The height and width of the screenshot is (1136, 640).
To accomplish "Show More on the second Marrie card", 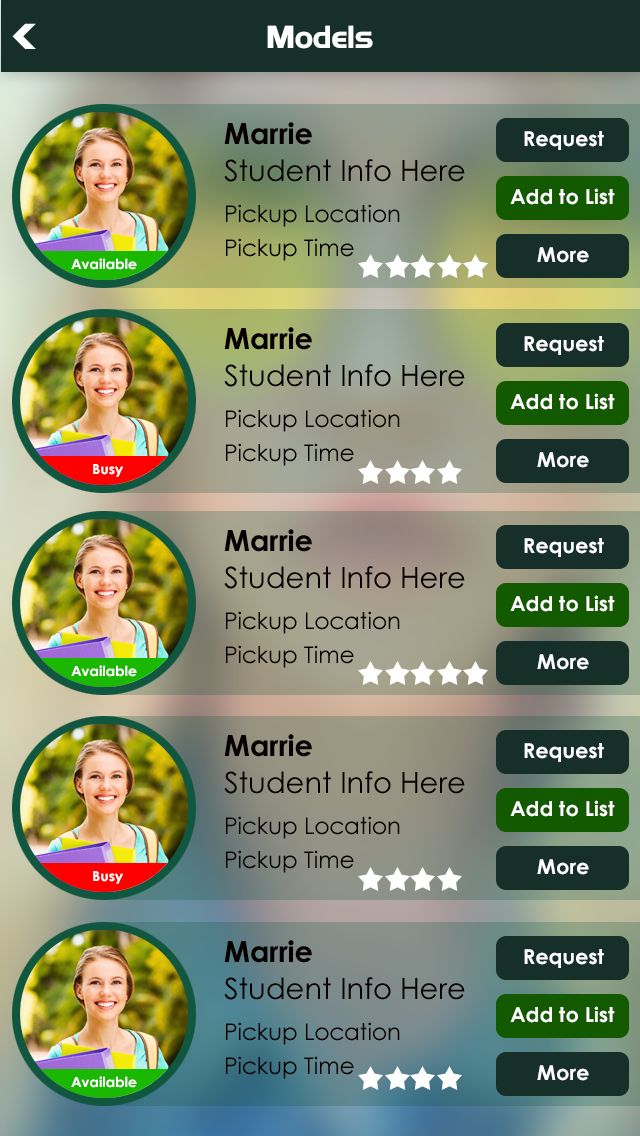I will 562,460.
